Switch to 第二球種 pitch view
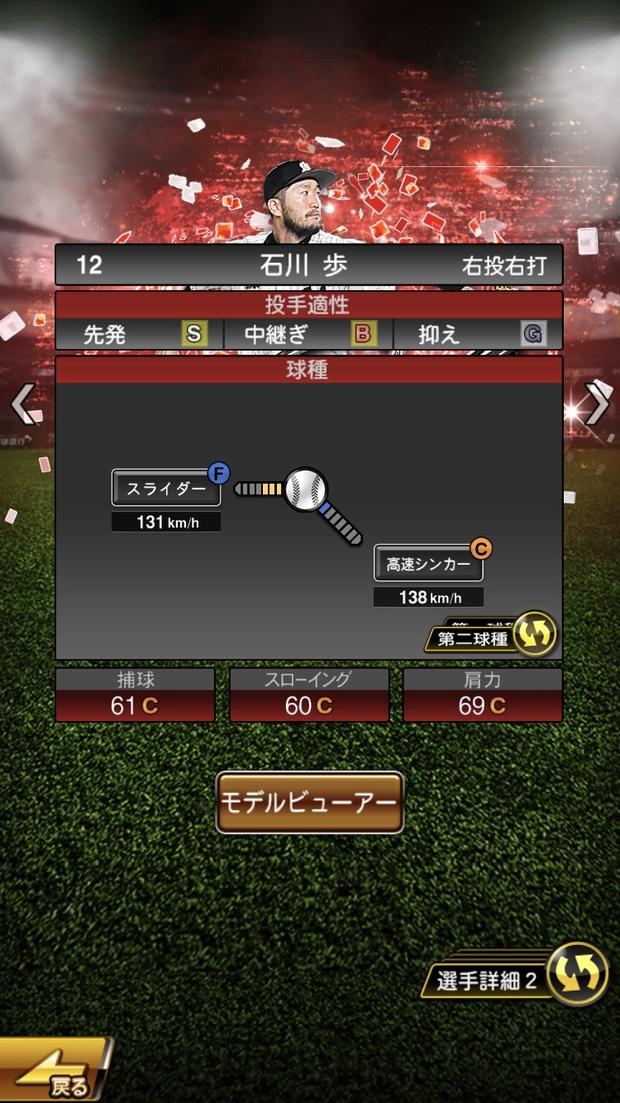Image resolution: width=620 pixels, height=1103 pixels. 491,636
